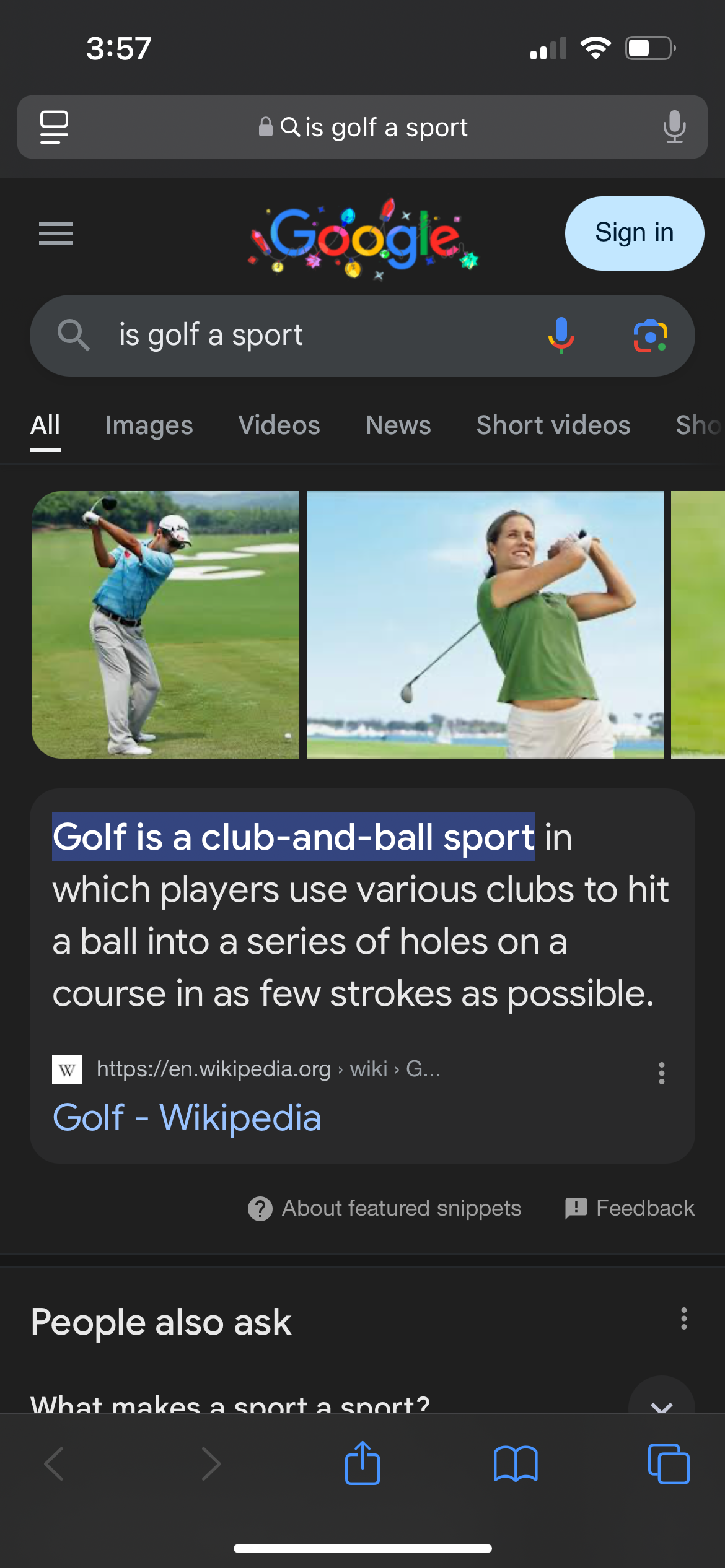Start voice dictation in Safari address bar

(674, 127)
